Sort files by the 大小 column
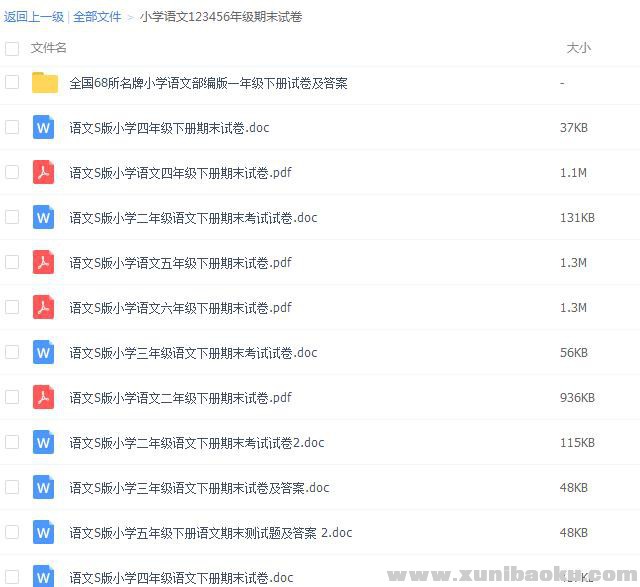The width and height of the screenshot is (640, 587). (x=577, y=48)
